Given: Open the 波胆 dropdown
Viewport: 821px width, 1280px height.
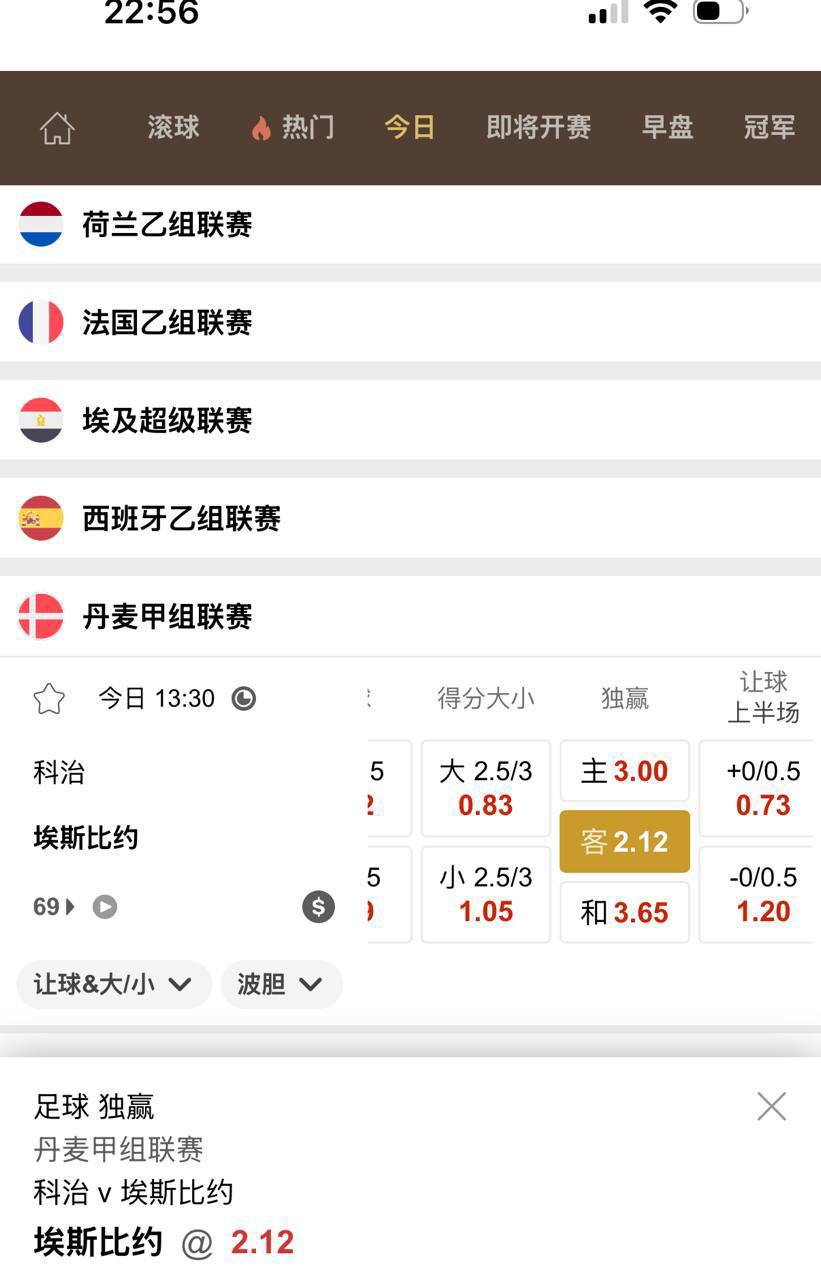Looking at the screenshot, I should pos(281,984).
